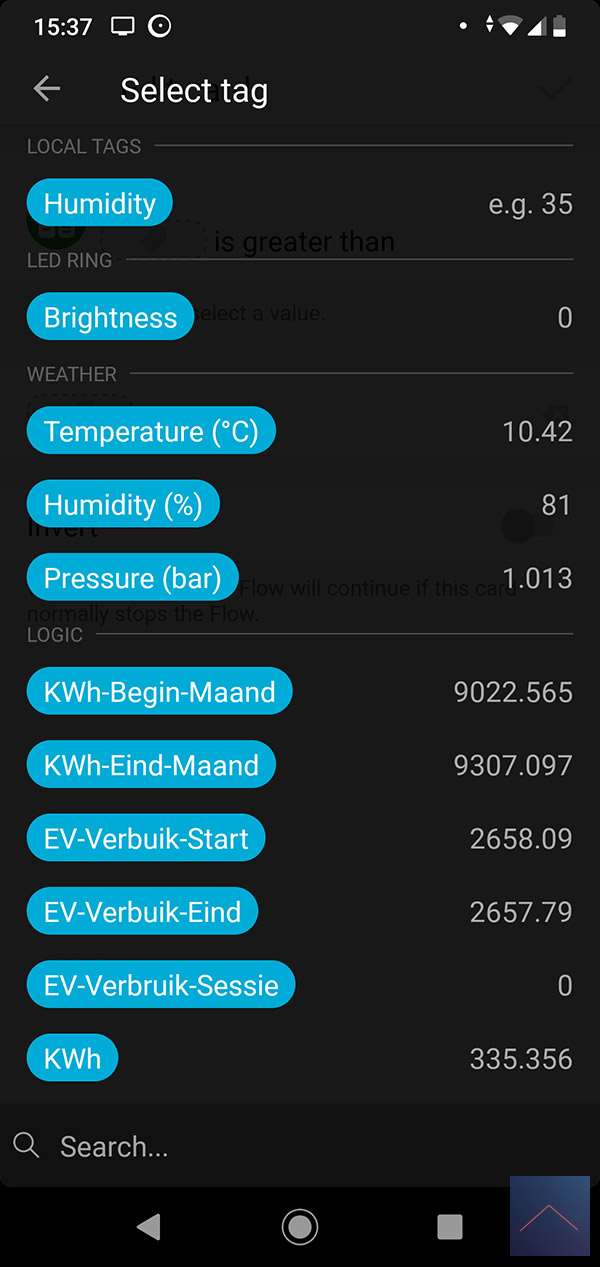Select the plain KWh tag

coord(72,1059)
